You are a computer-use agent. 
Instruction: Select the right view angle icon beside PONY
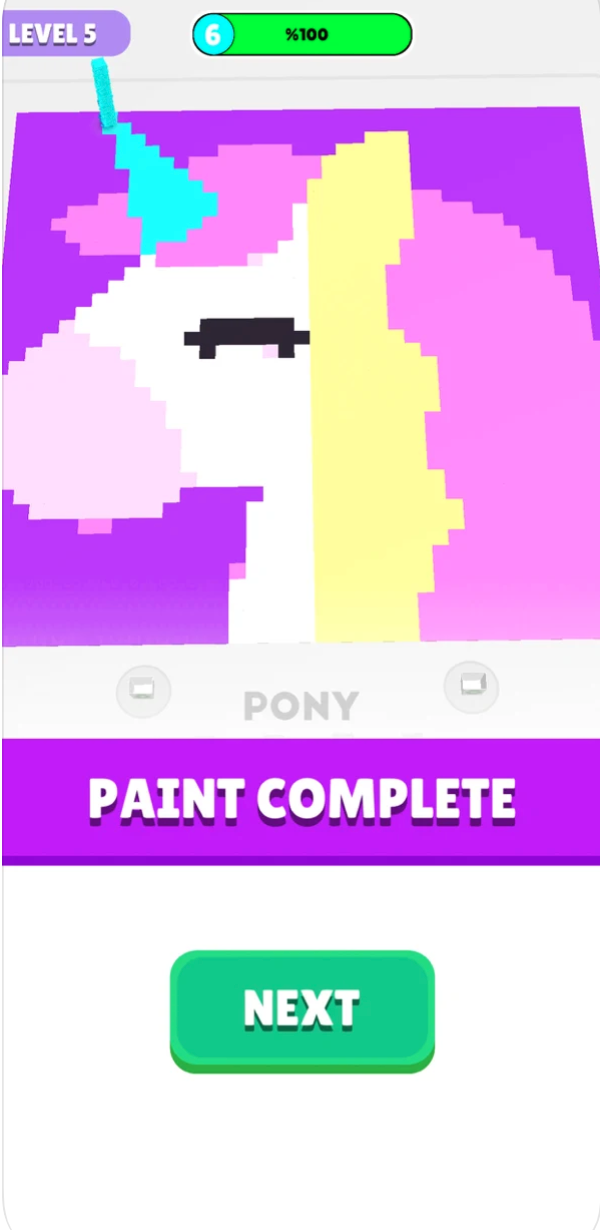point(470,686)
